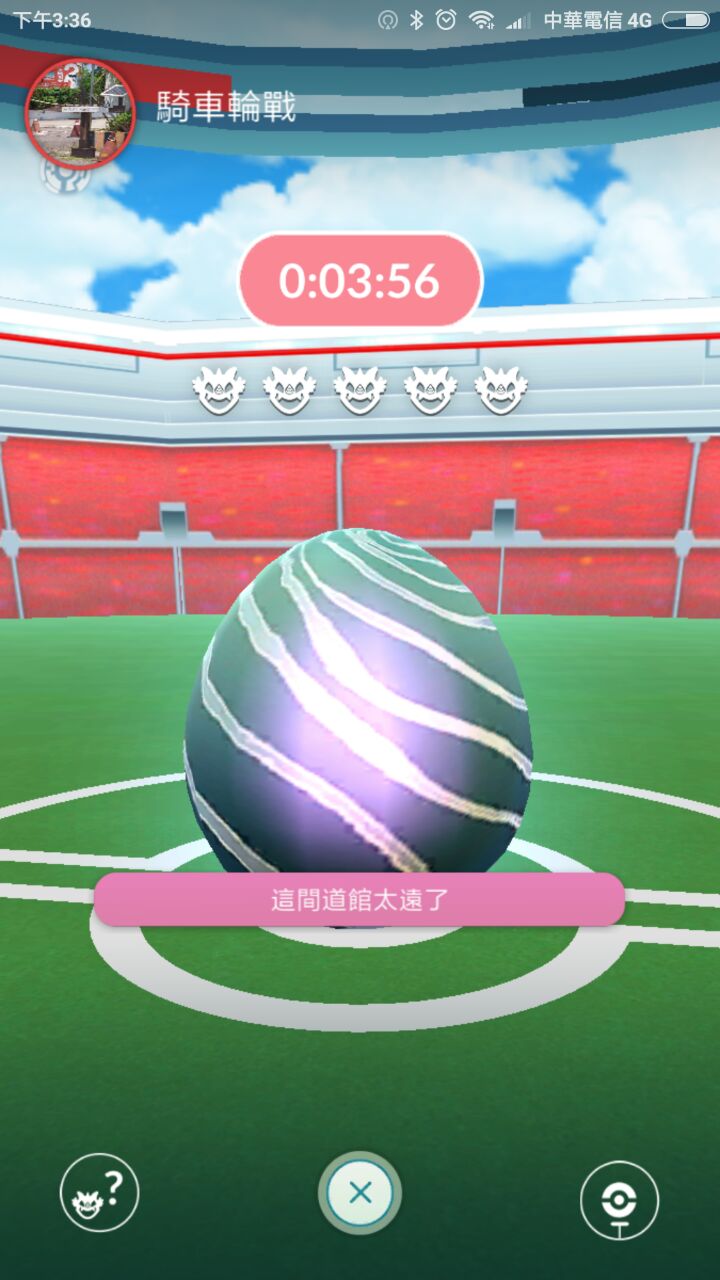Open the 騎車輪戰 gym photo
This screenshot has width=720, height=1280.
coord(79,111)
